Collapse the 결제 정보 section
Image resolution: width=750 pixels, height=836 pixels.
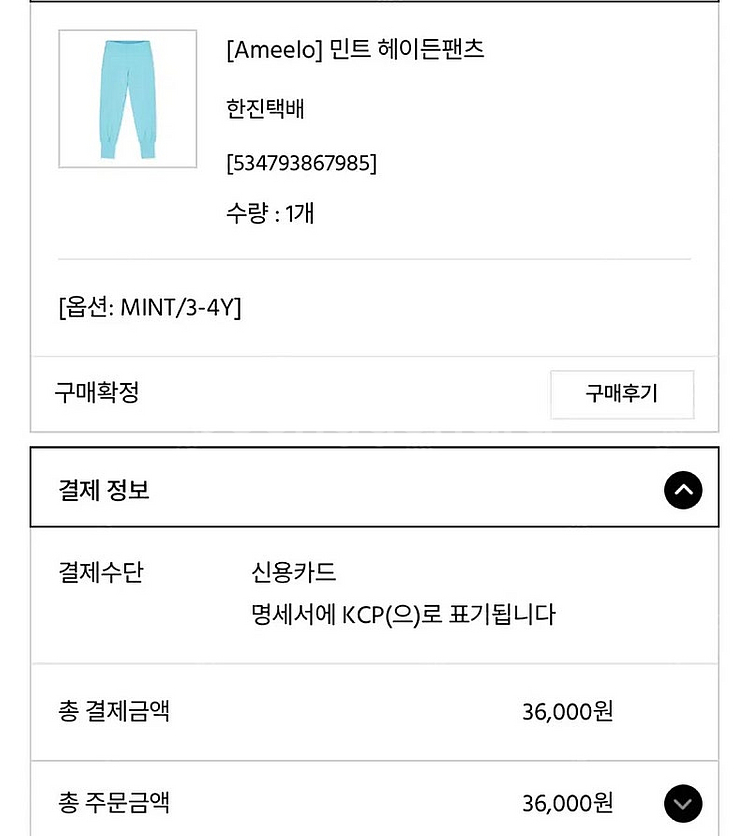[683, 490]
